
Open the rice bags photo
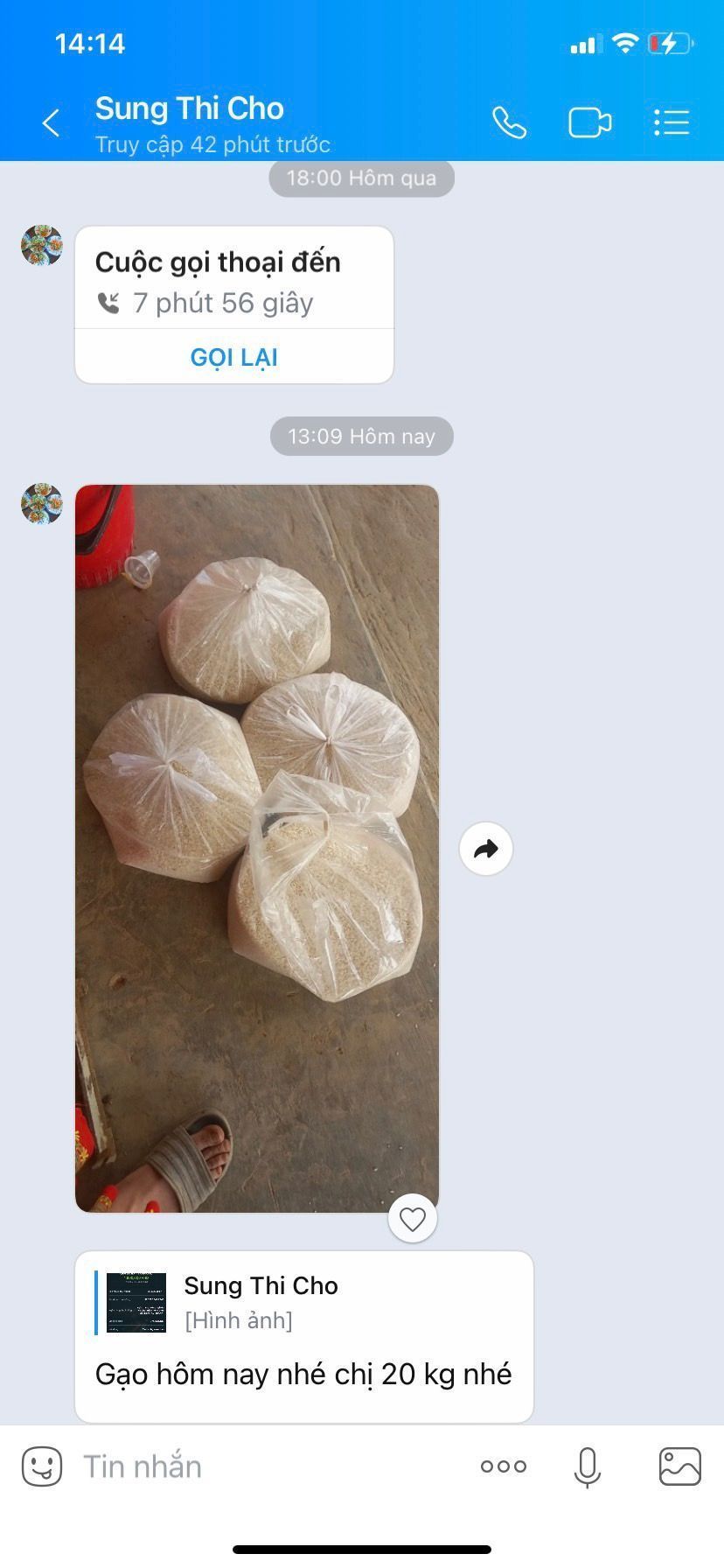point(257,847)
